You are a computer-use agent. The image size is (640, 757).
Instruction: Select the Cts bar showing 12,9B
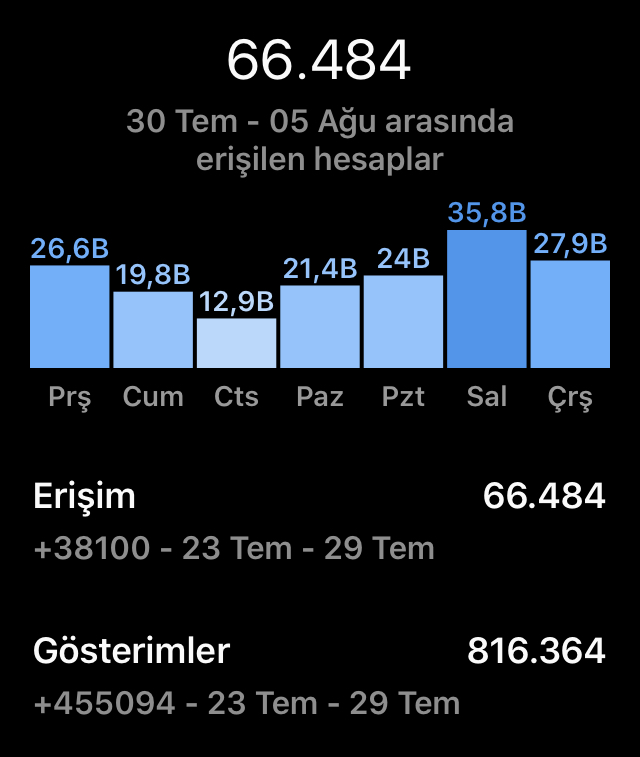pos(237,343)
